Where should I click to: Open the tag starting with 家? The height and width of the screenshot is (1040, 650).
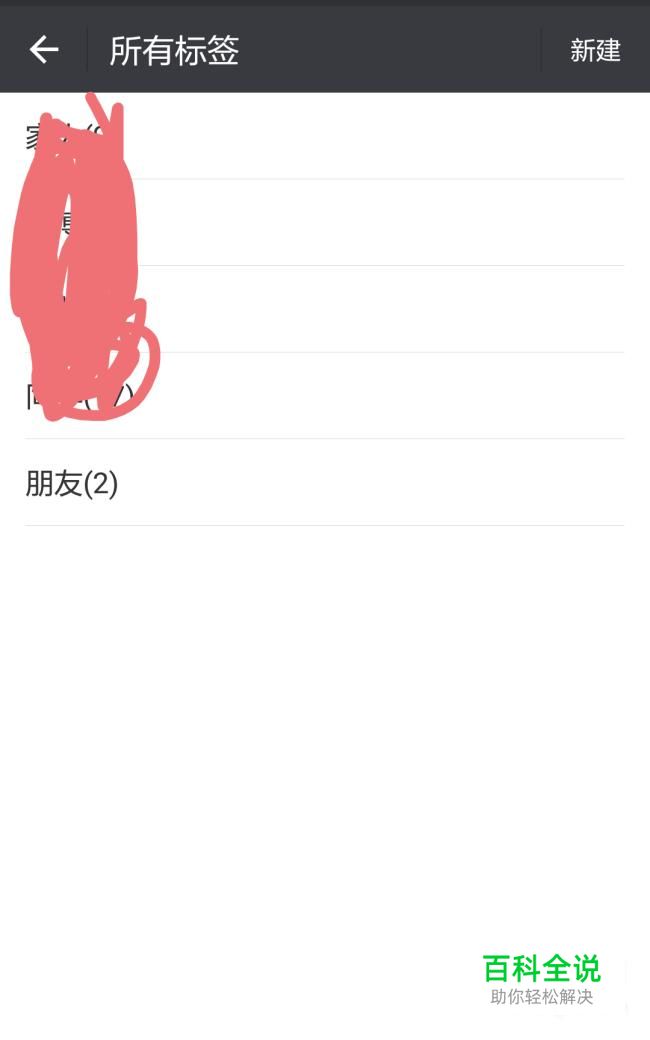[x=300, y=136]
